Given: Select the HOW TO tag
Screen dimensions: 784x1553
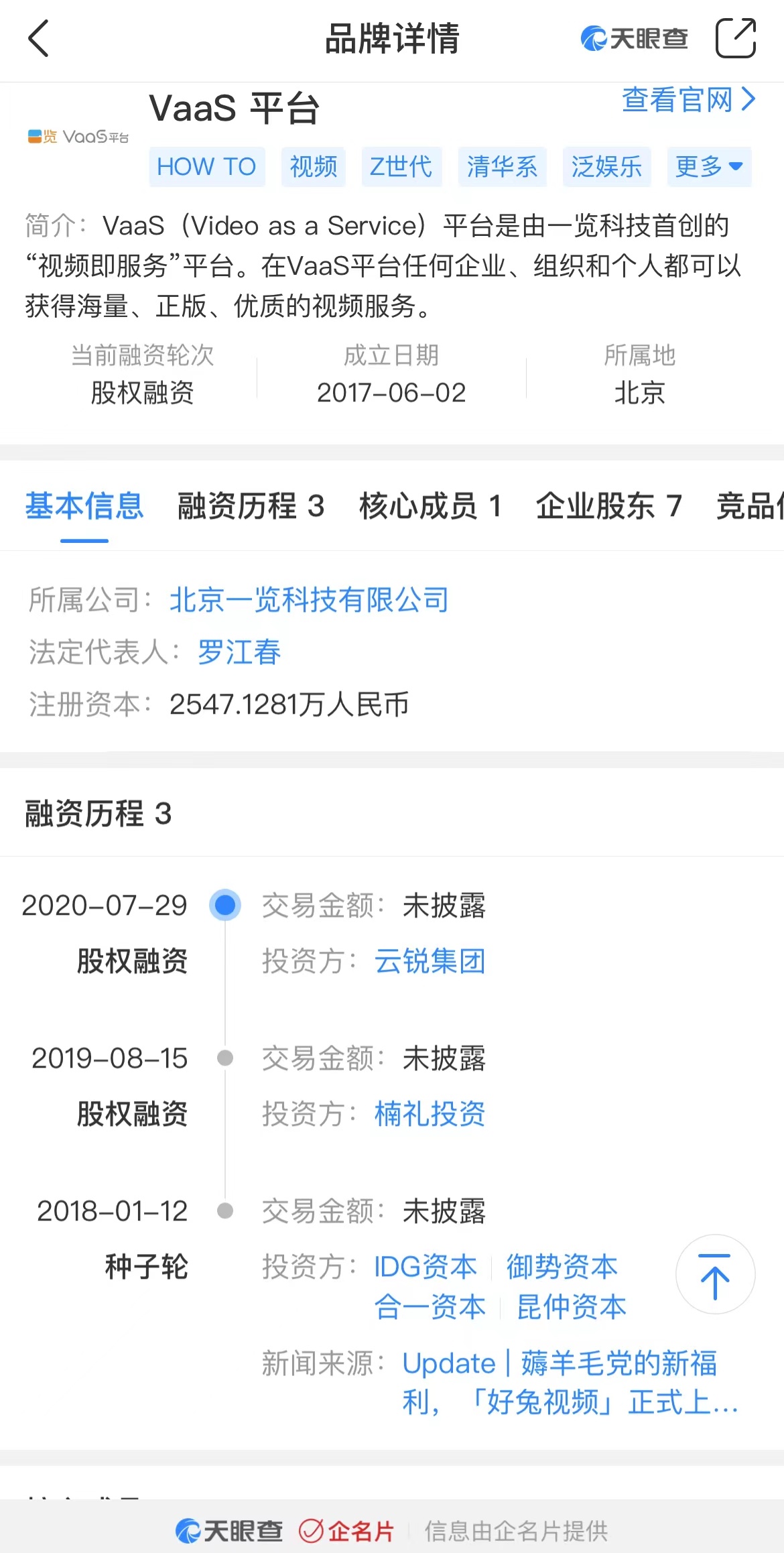Looking at the screenshot, I should (206, 167).
